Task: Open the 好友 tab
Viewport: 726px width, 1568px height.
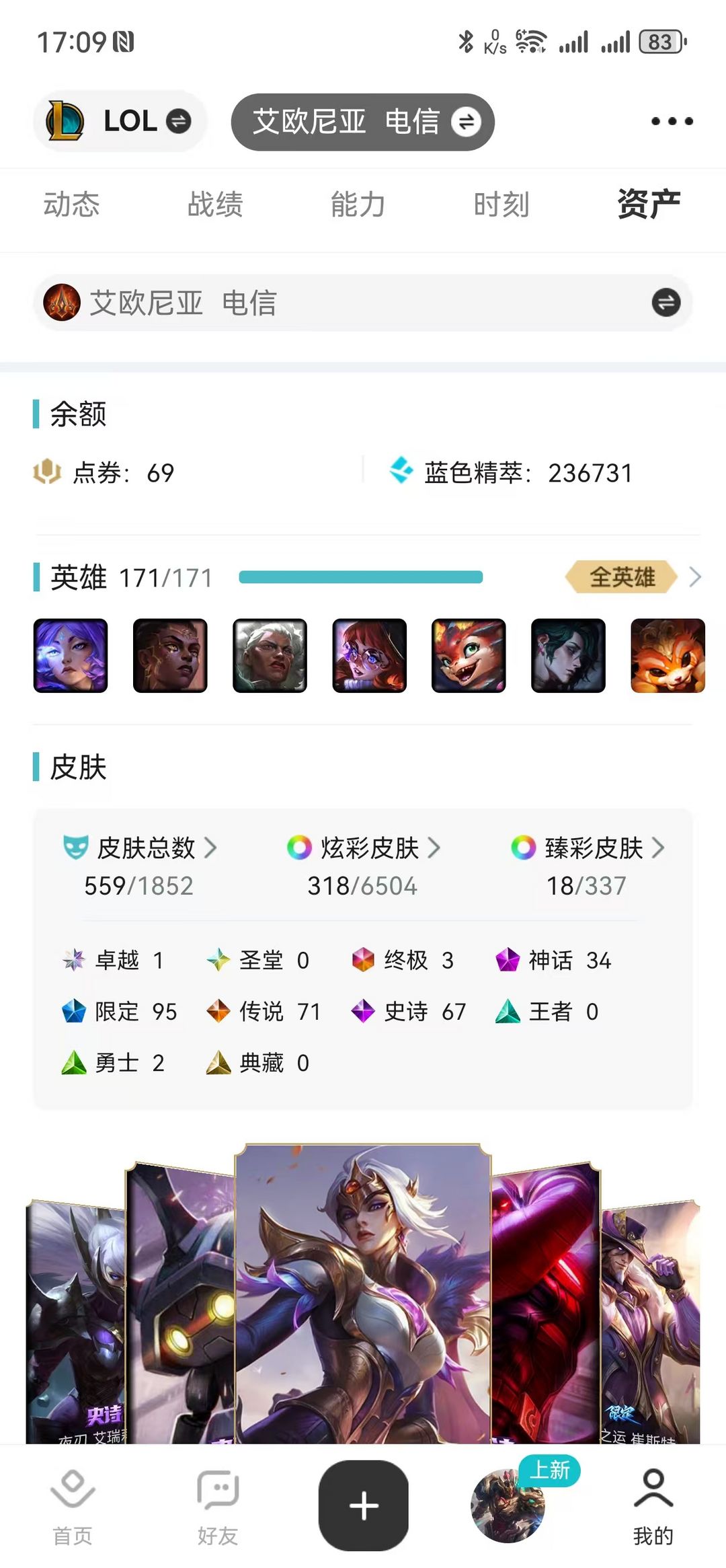Action: (218, 1507)
